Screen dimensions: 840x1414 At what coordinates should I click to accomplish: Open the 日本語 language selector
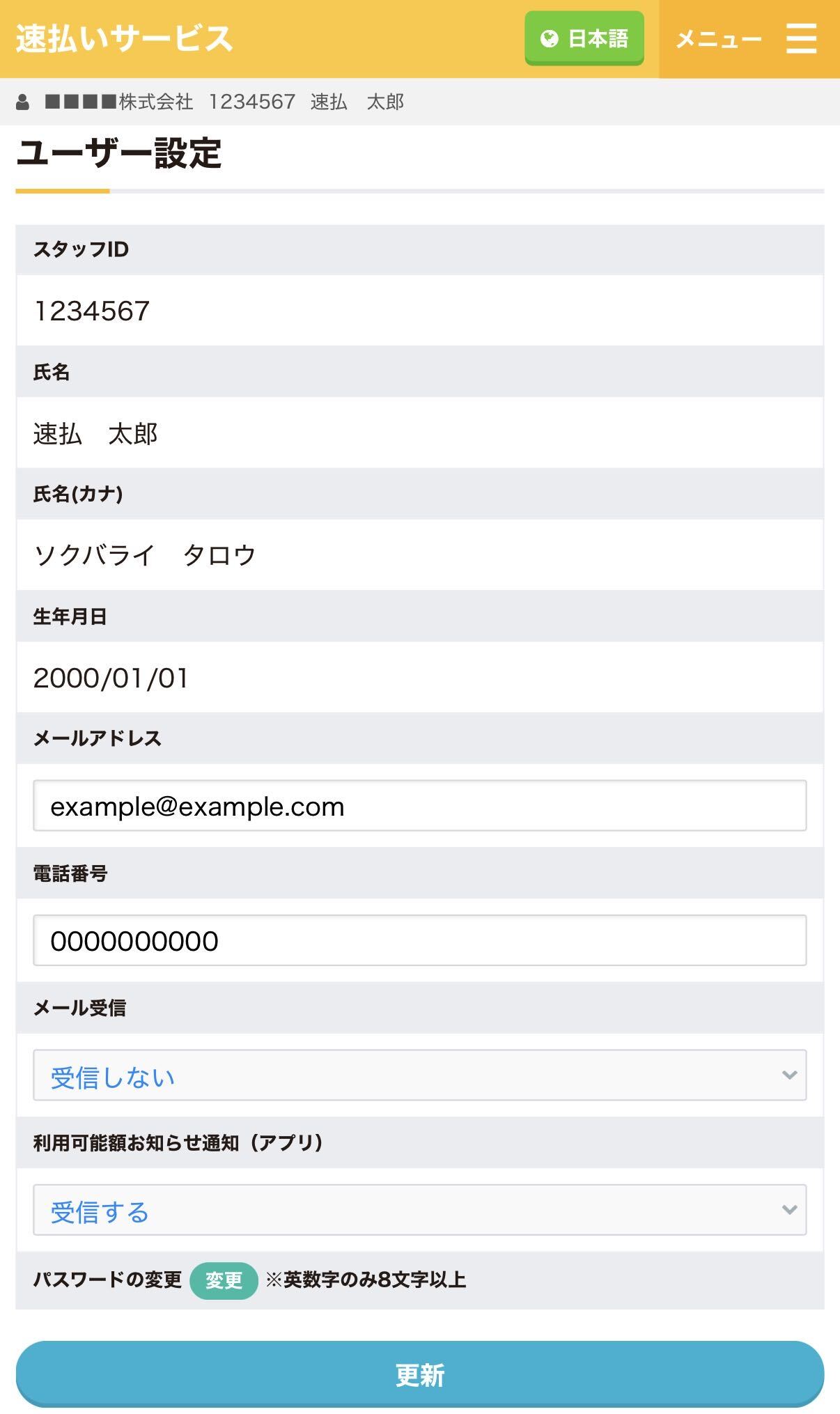point(584,38)
